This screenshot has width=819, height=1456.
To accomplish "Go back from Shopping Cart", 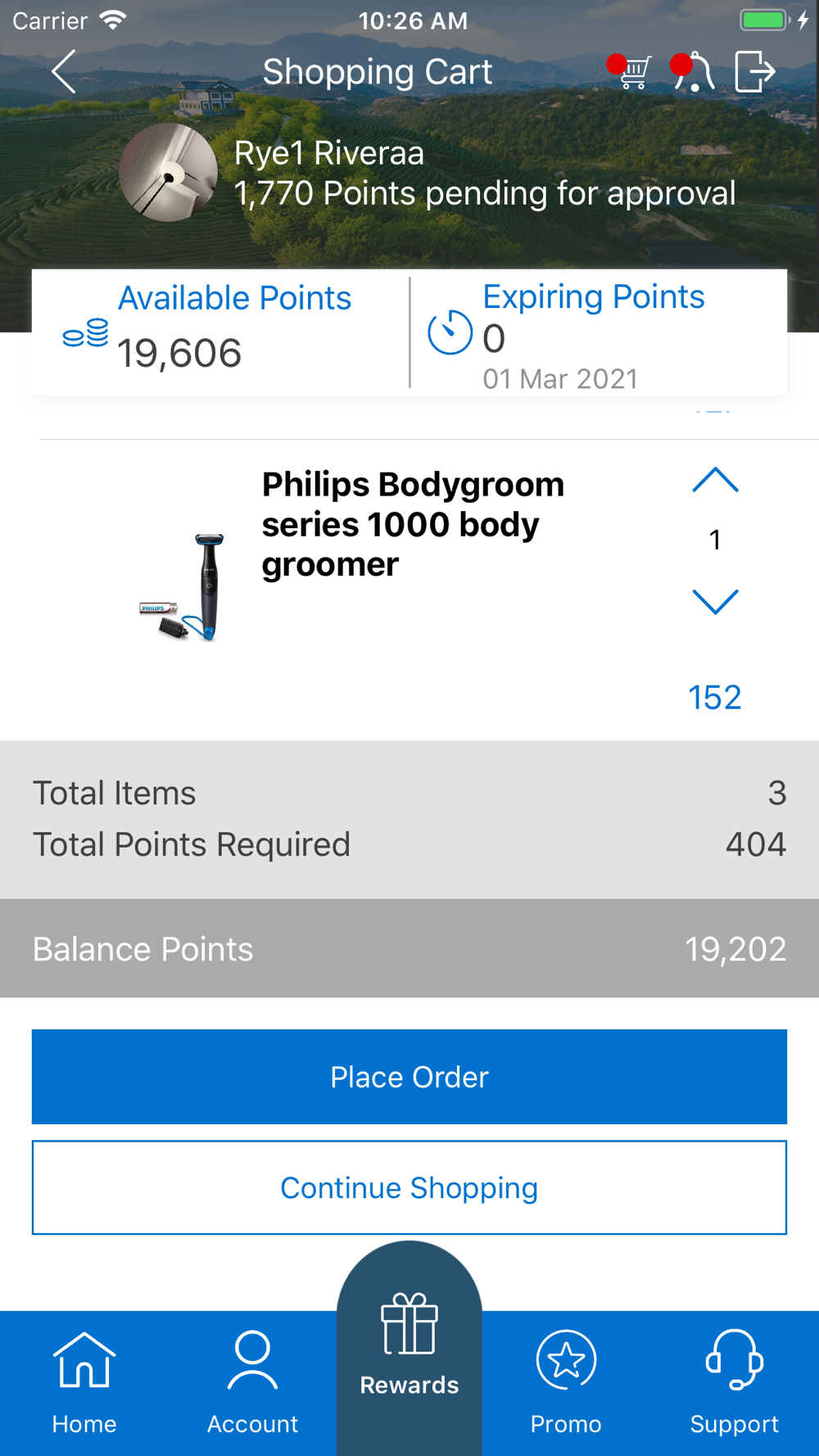I will [64, 71].
